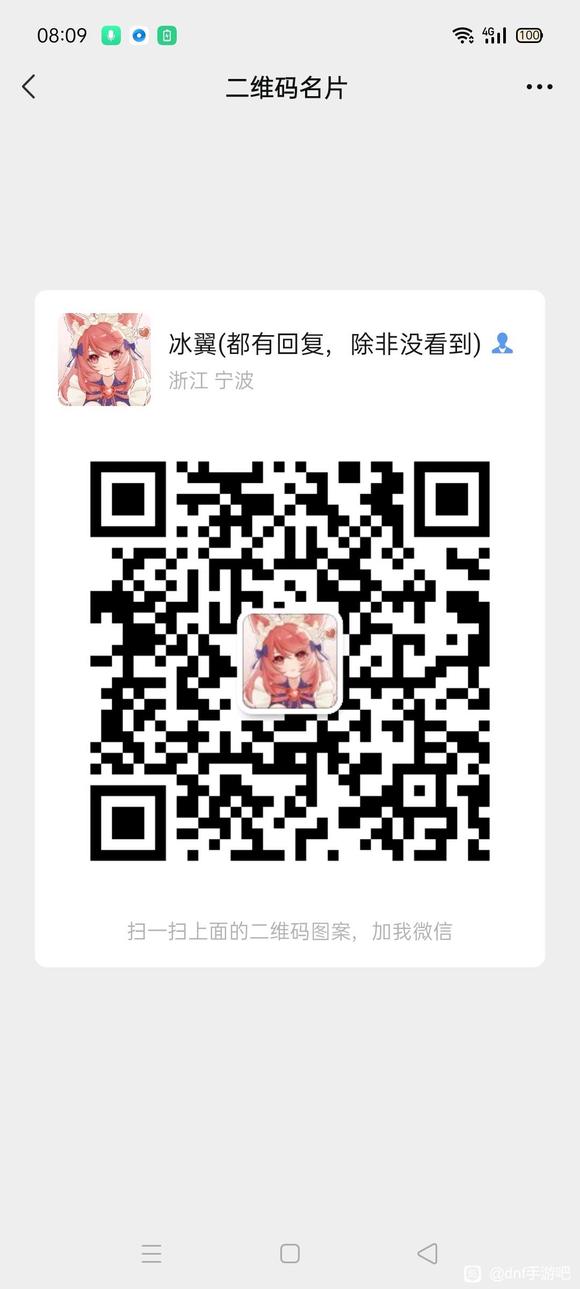
Task: Tap the system home button
Action: [x=290, y=1253]
